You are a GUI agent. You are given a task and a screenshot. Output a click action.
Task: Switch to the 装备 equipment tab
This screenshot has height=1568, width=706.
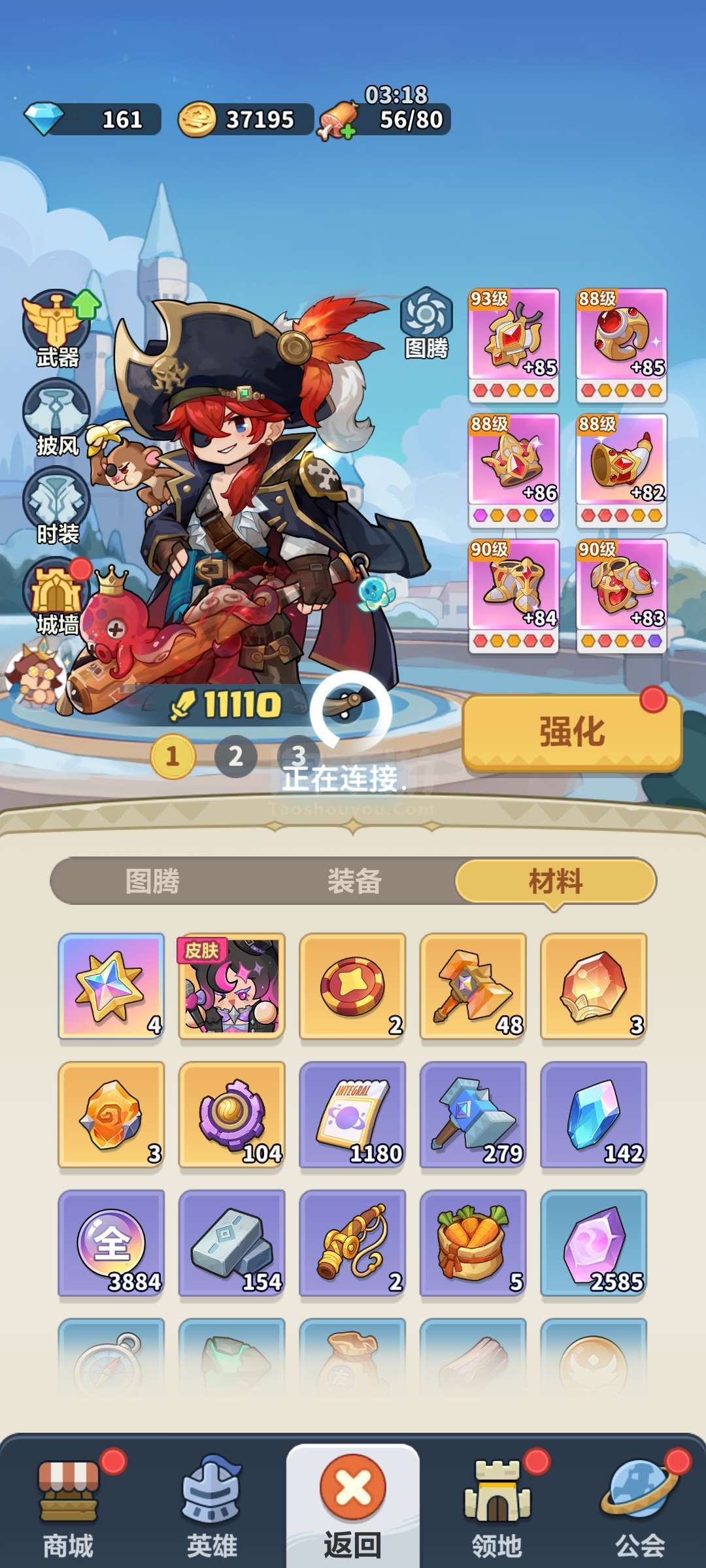tap(354, 881)
